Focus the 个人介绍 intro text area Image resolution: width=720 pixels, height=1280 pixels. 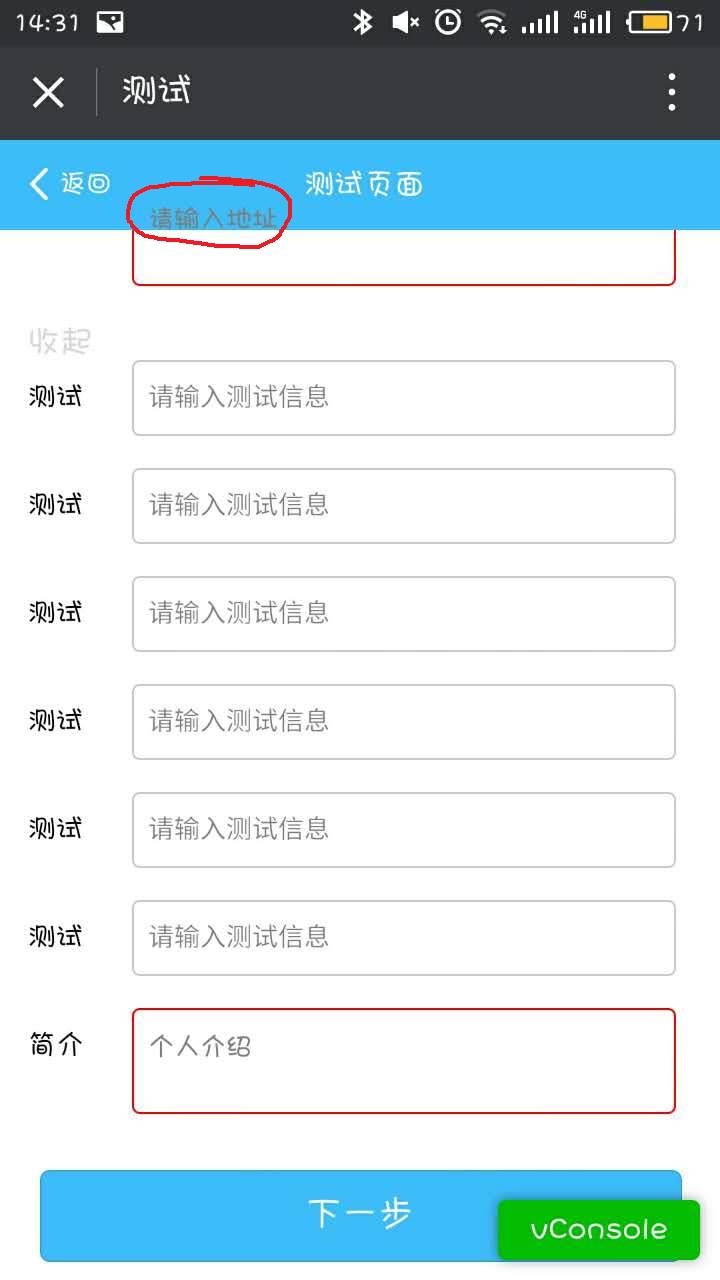click(403, 1061)
